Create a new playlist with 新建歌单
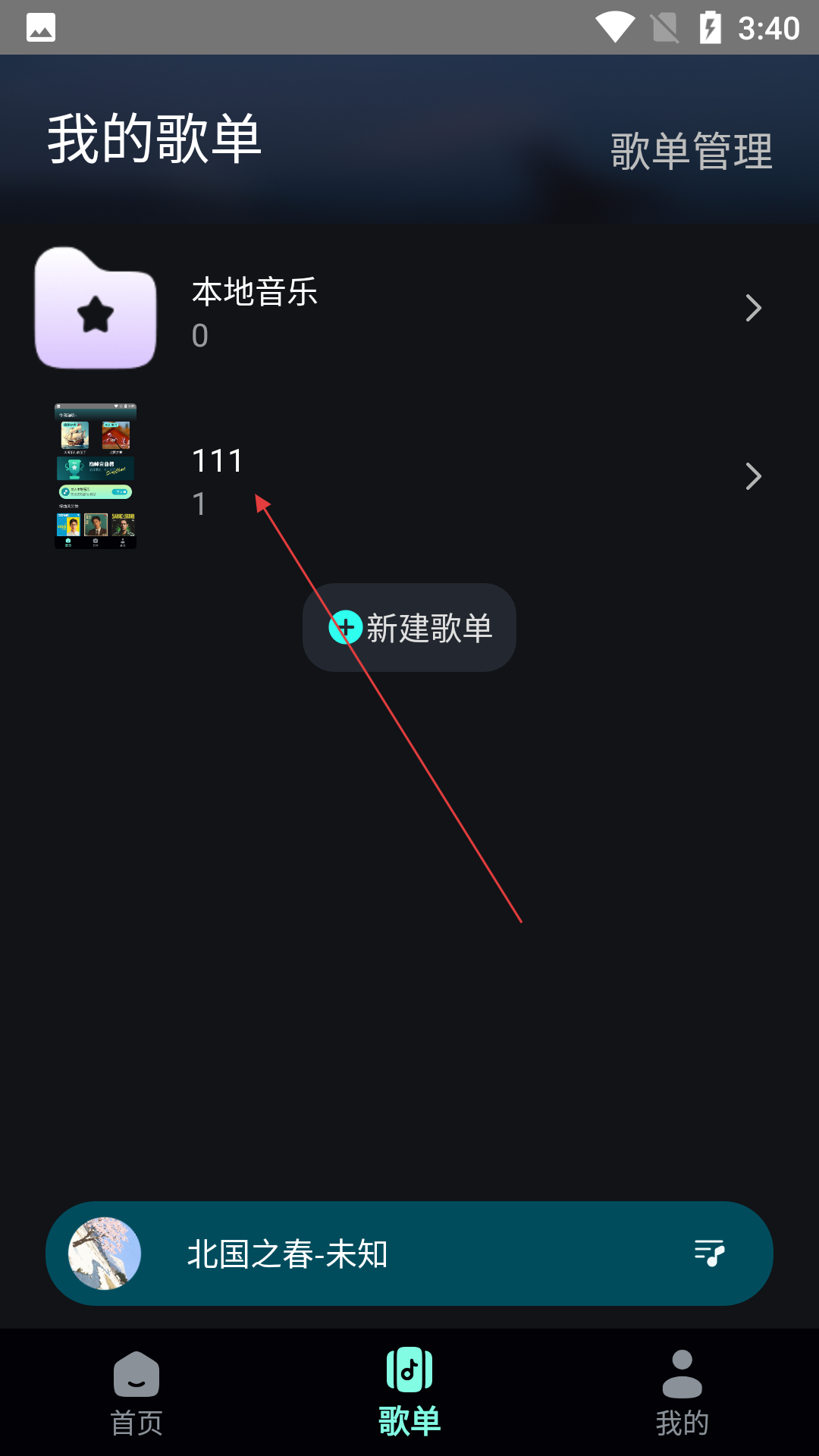The height and width of the screenshot is (1456, 819). [x=409, y=628]
